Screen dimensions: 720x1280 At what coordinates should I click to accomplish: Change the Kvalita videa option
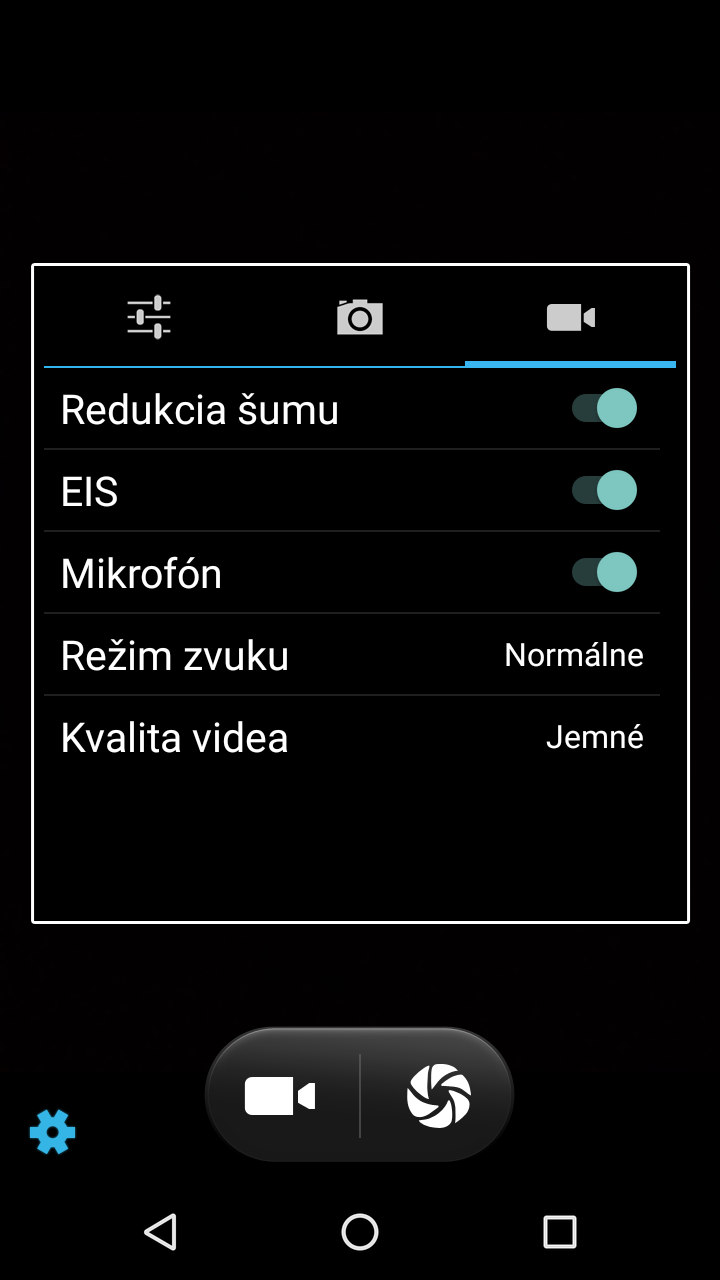(x=352, y=737)
